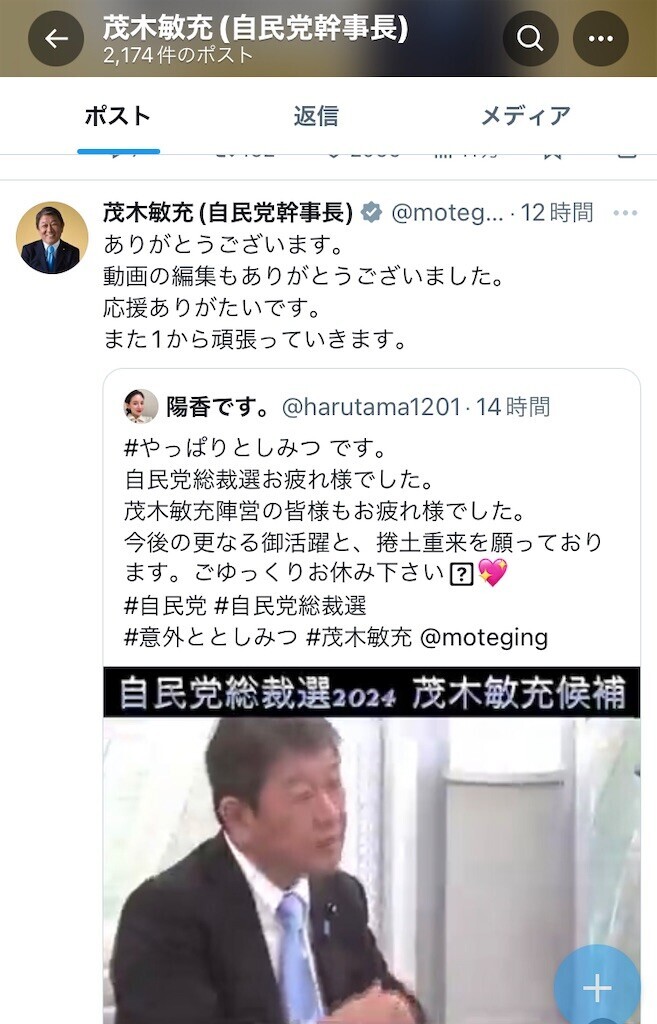This screenshot has width=657, height=1024.
Task: Open the post's three-dot options menu
Action: [625, 213]
